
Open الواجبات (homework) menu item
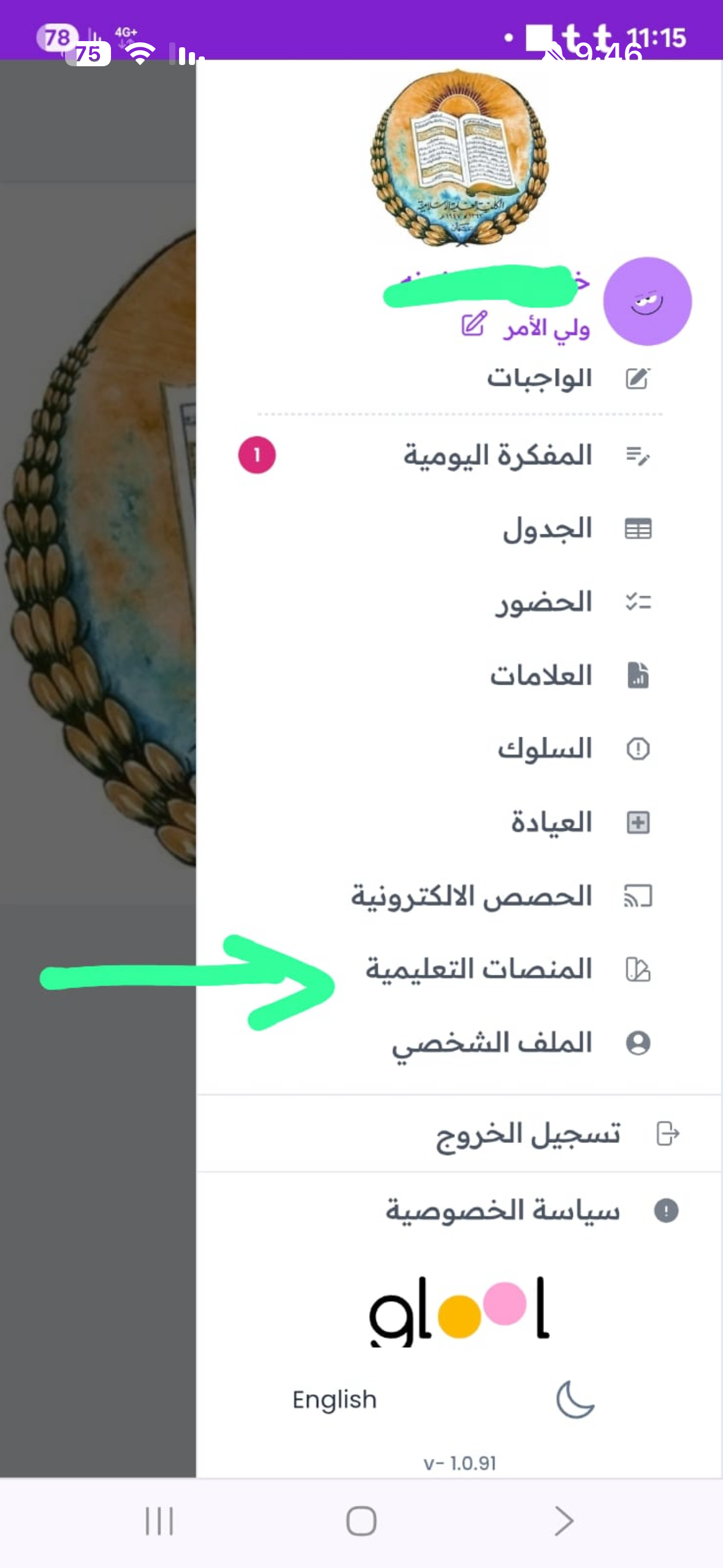coord(539,379)
